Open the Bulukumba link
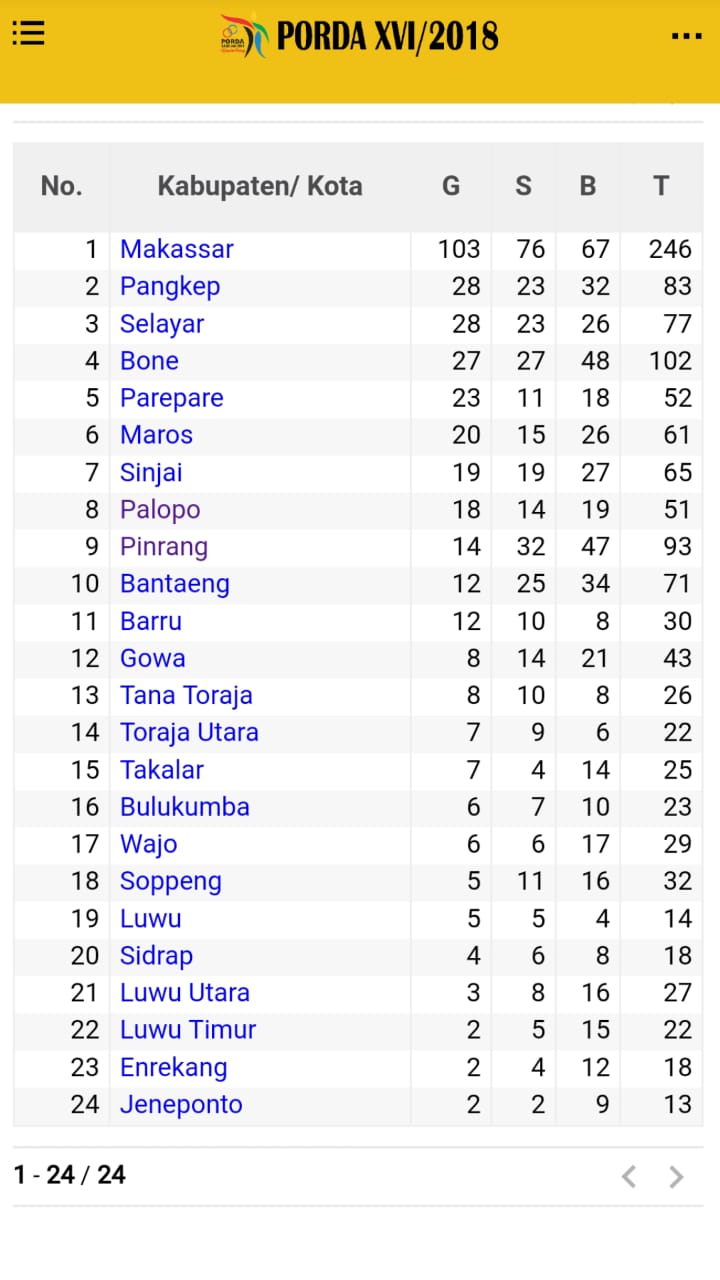This screenshot has width=720, height=1280. pyautogui.click(x=185, y=807)
